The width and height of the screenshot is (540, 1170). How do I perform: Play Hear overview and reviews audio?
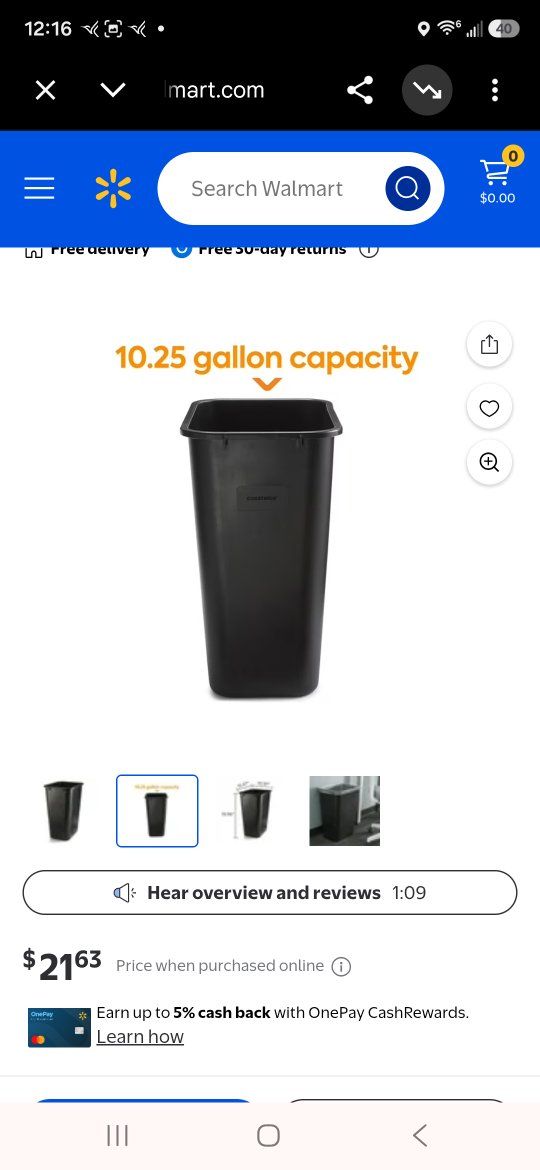tap(270, 892)
